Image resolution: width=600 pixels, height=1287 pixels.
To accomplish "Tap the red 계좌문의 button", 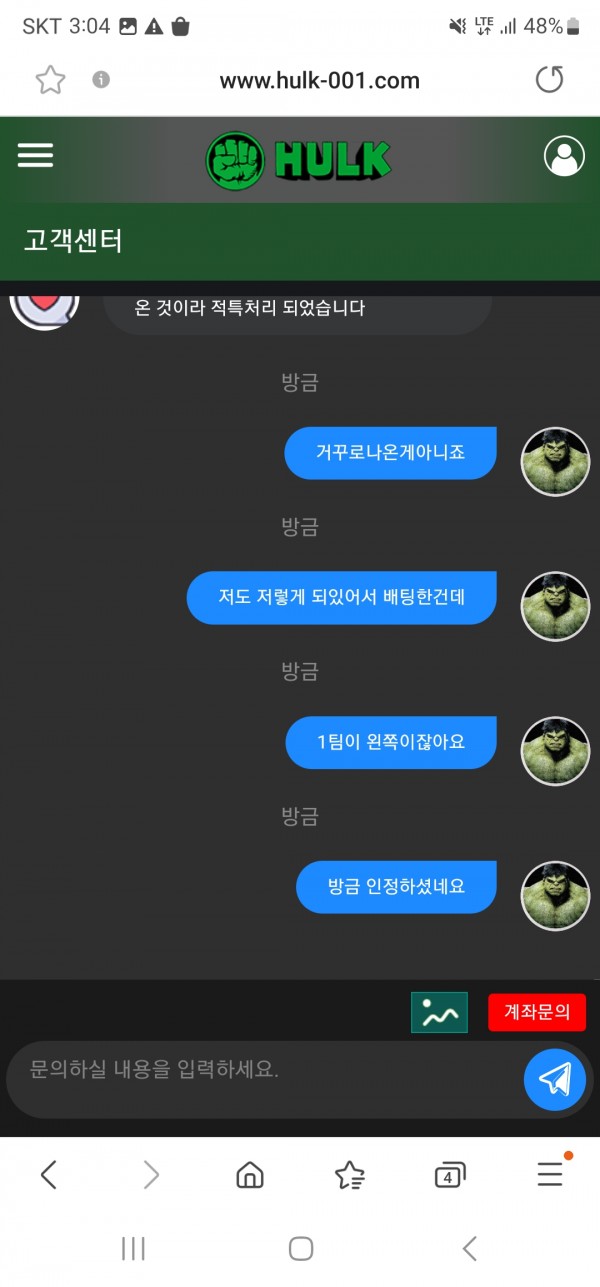I will pos(537,1012).
